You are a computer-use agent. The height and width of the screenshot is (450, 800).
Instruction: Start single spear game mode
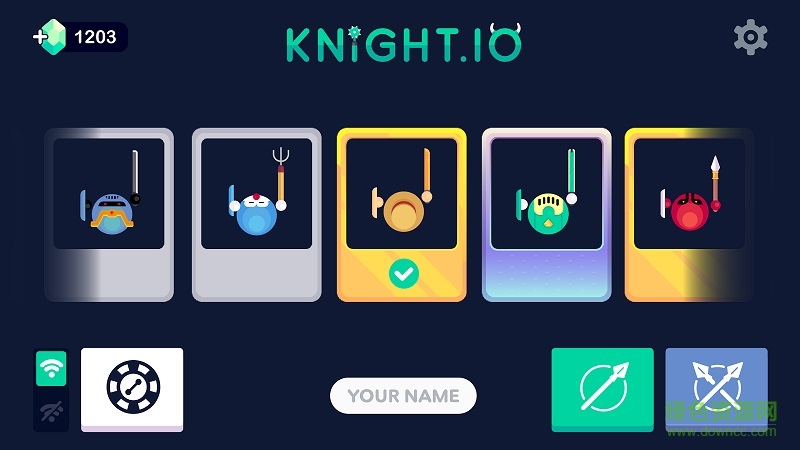(602, 388)
